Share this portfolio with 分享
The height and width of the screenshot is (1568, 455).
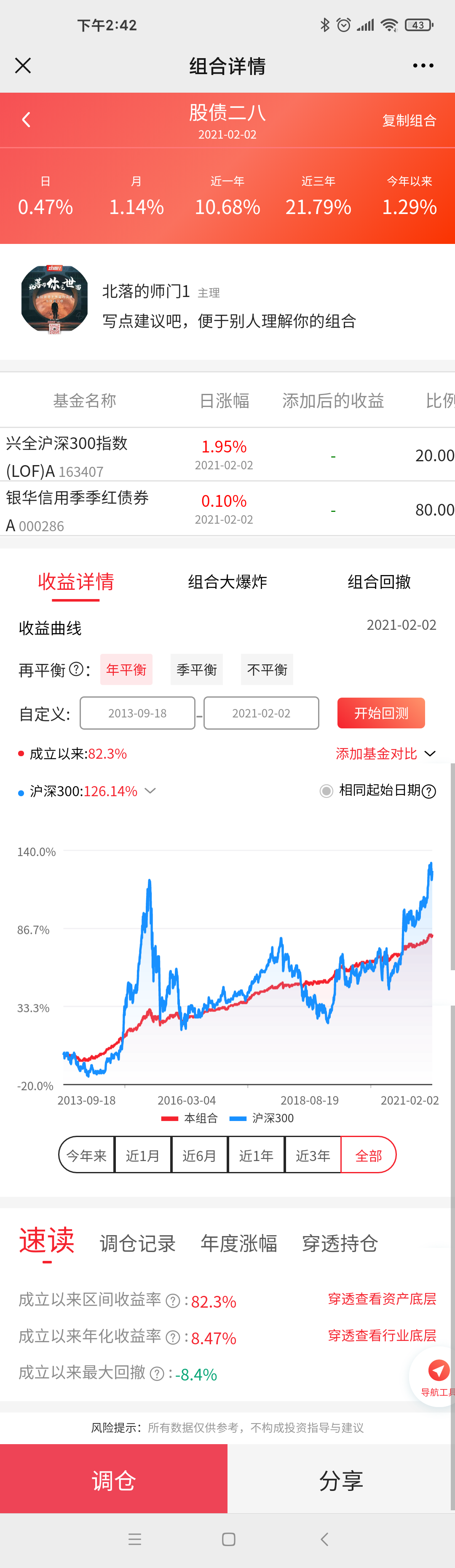click(x=341, y=1480)
